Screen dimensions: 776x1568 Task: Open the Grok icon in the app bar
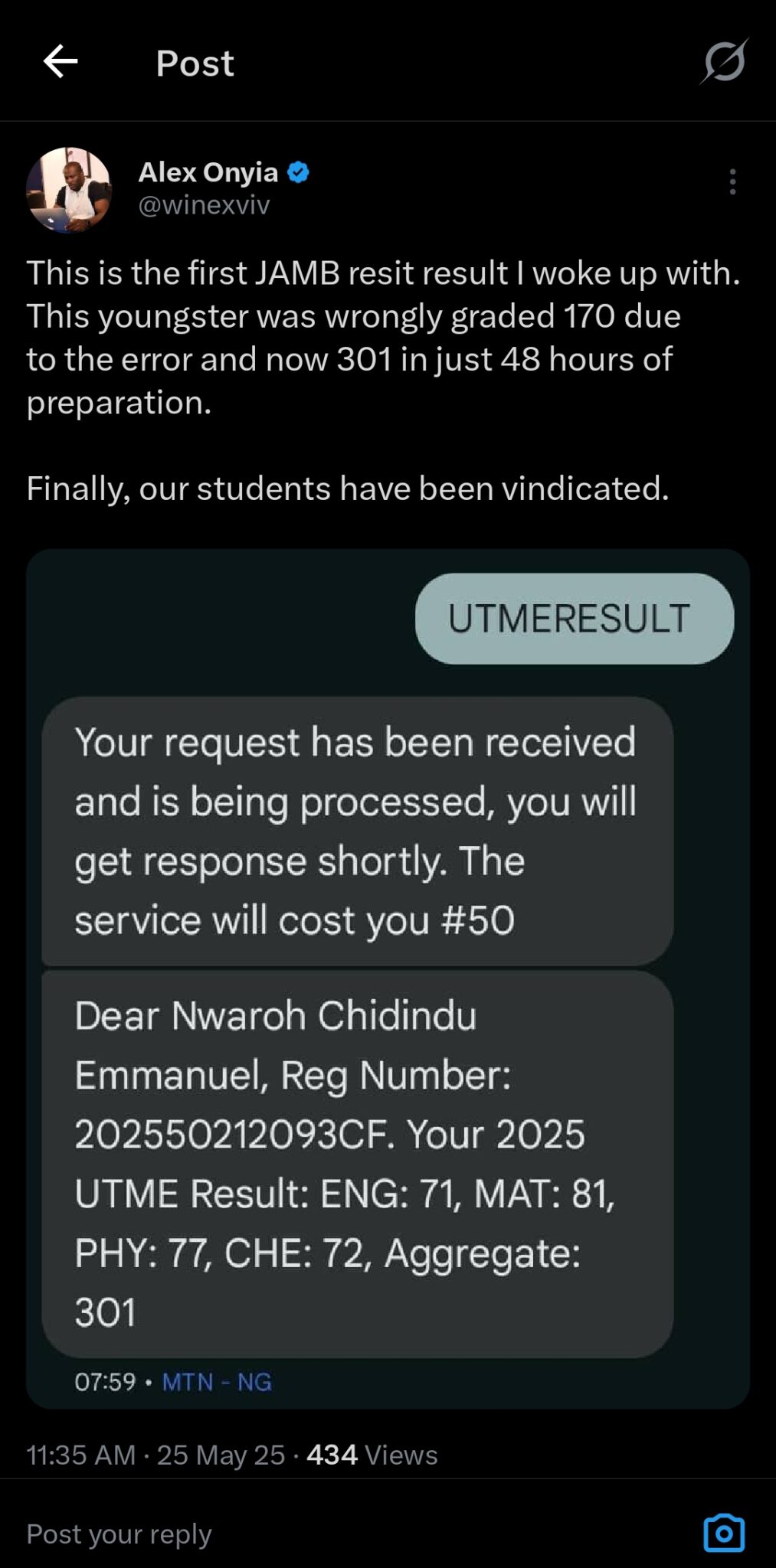[723, 61]
